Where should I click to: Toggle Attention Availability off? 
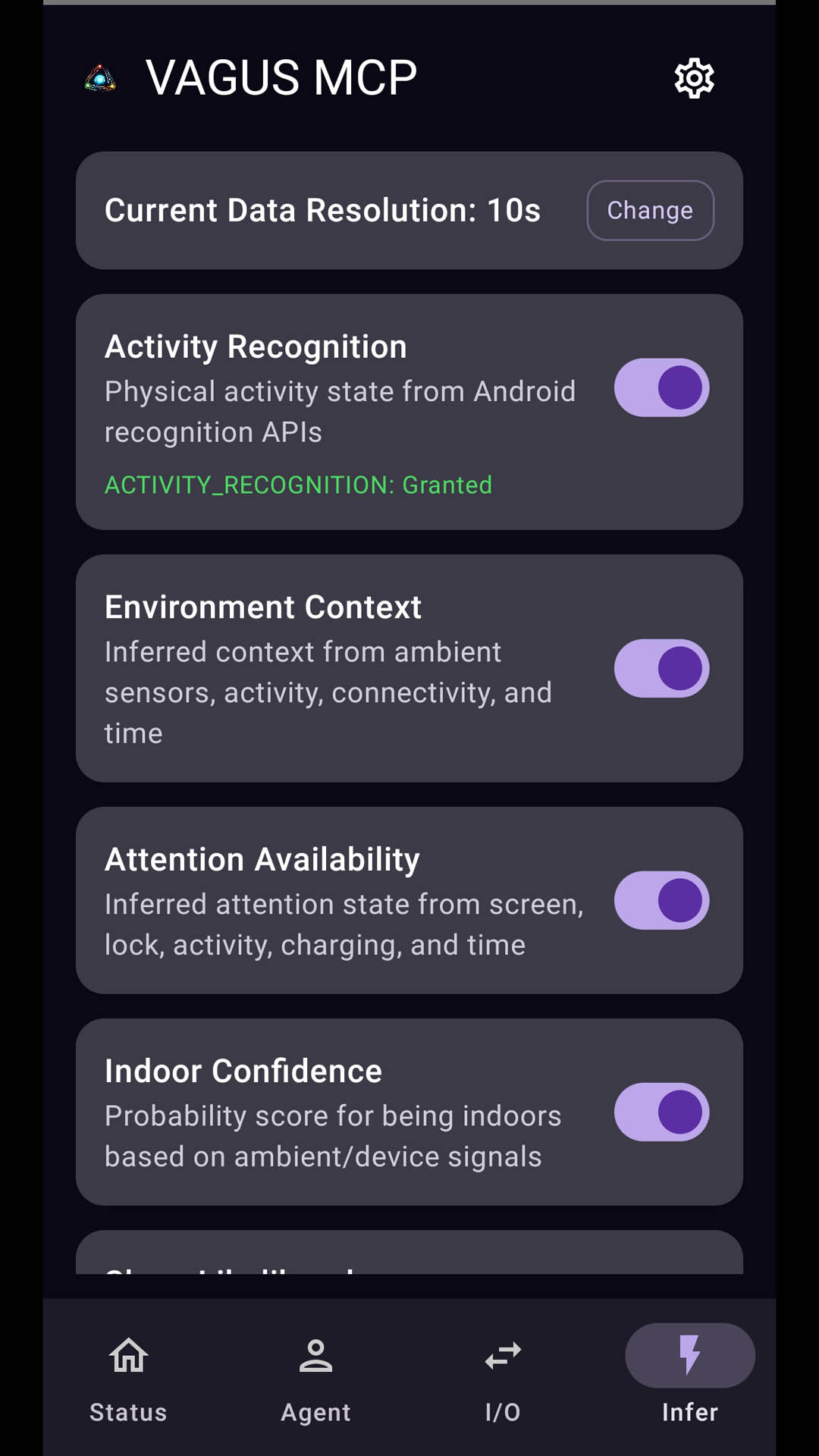click(x=661, y=900)
